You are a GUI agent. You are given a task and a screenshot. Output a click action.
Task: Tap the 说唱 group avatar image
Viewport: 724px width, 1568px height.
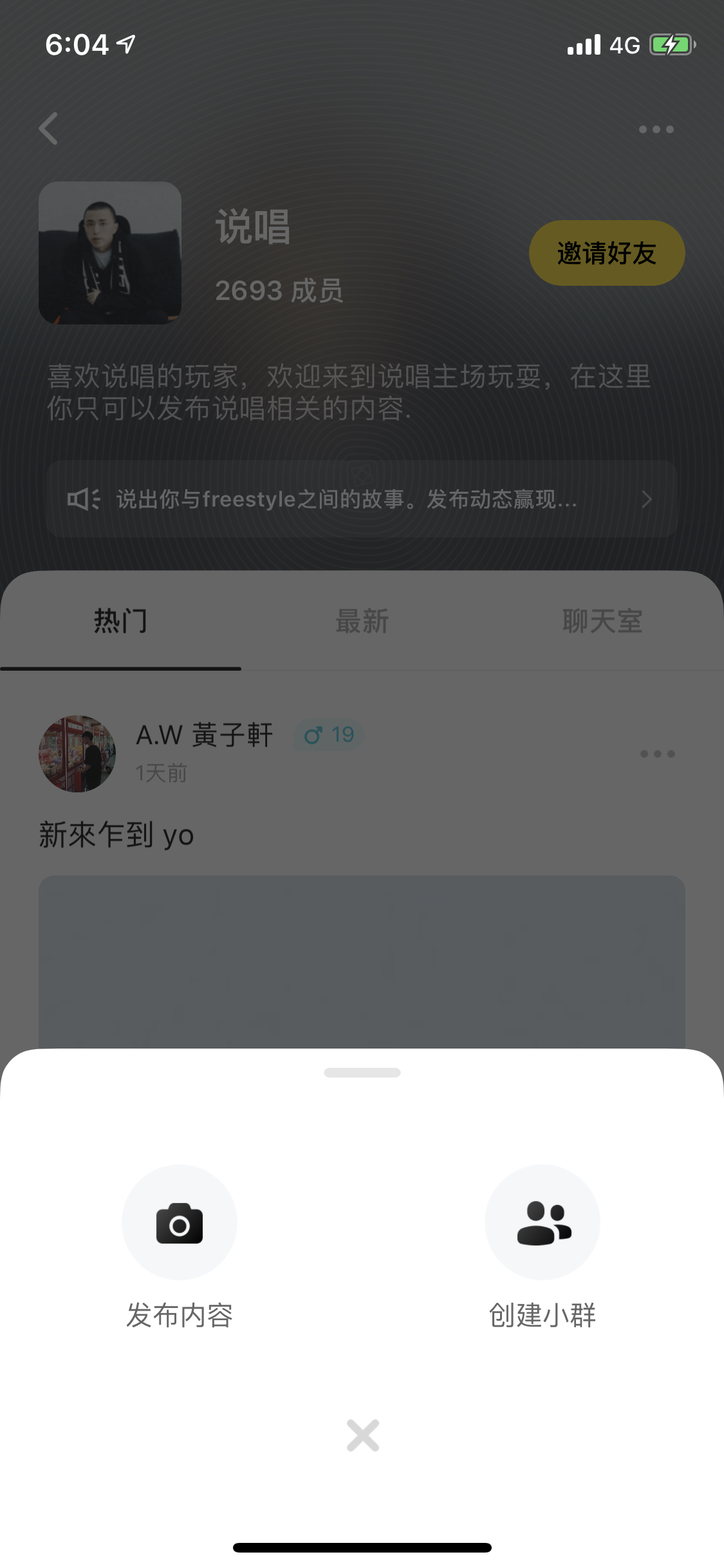point(110,253)
